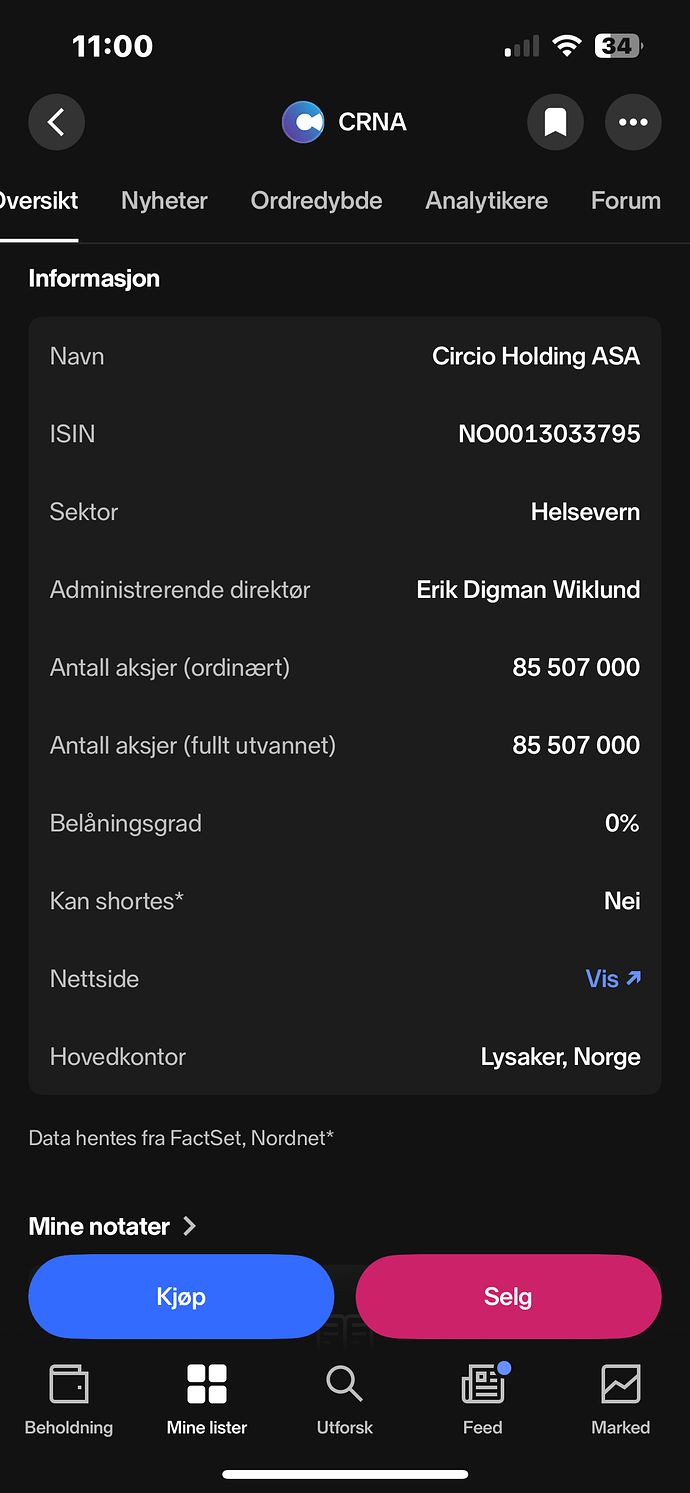Open the company website via Vis link
This screenshot has height=1493, width=690.
click(612, 979)
